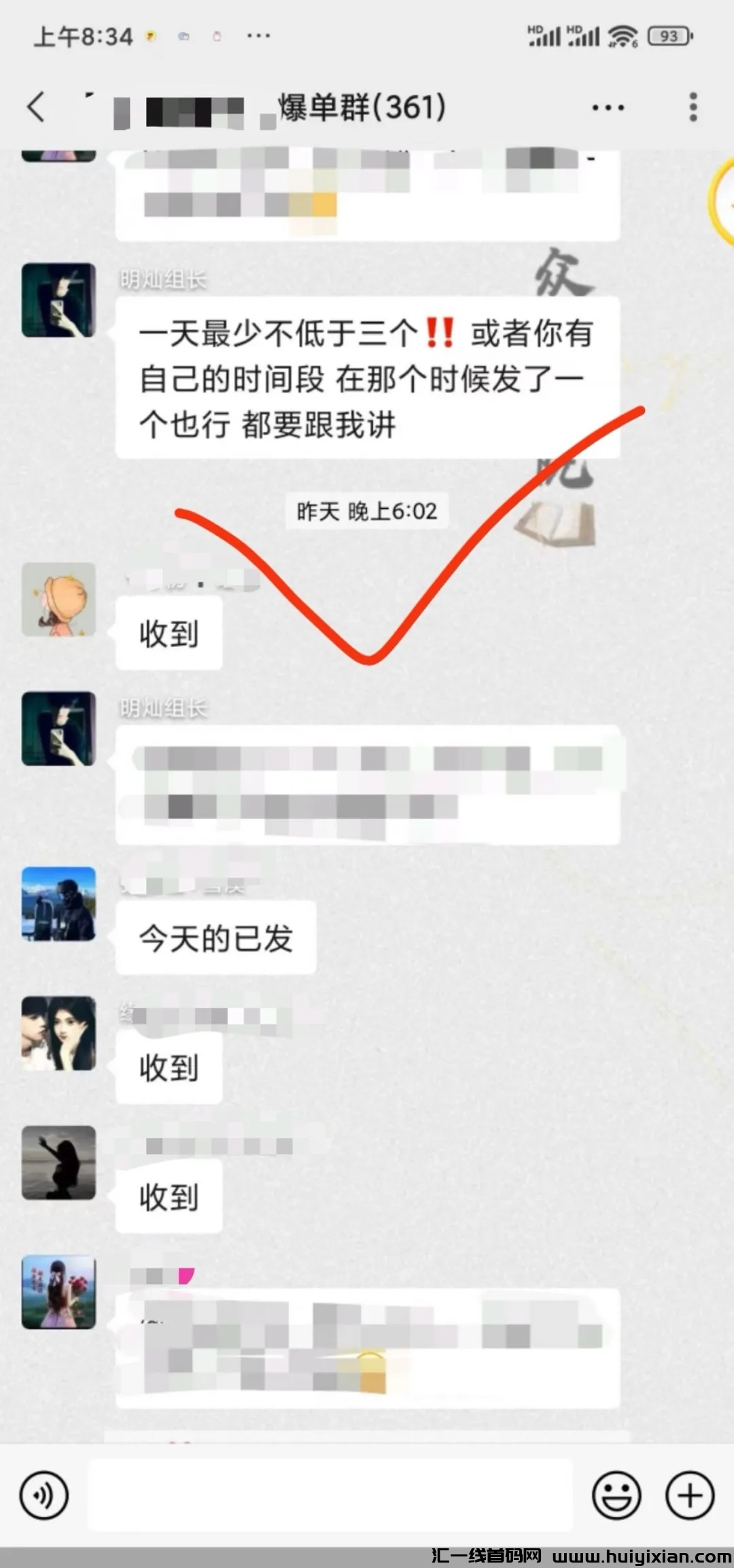Open avatar of sender of 今天的已发
734x1568 pixels.
pos(58,904)
